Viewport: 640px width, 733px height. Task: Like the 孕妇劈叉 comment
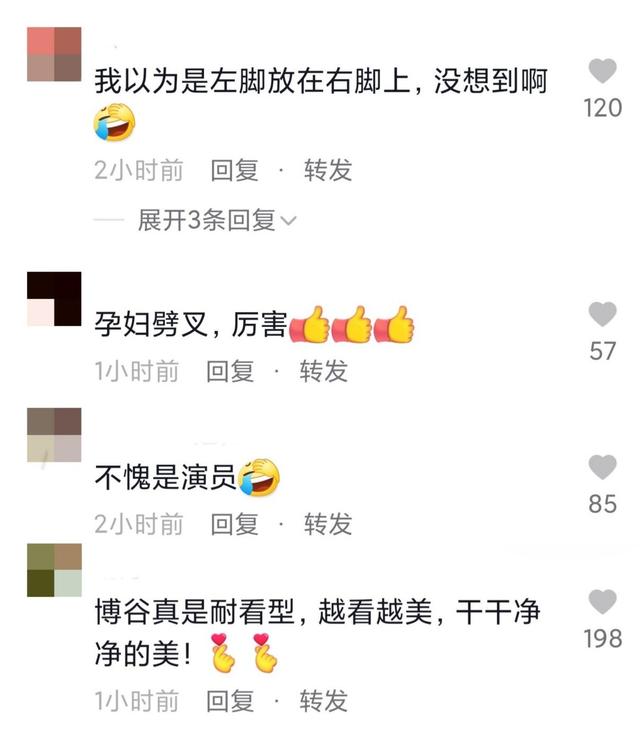click(603, 314)
